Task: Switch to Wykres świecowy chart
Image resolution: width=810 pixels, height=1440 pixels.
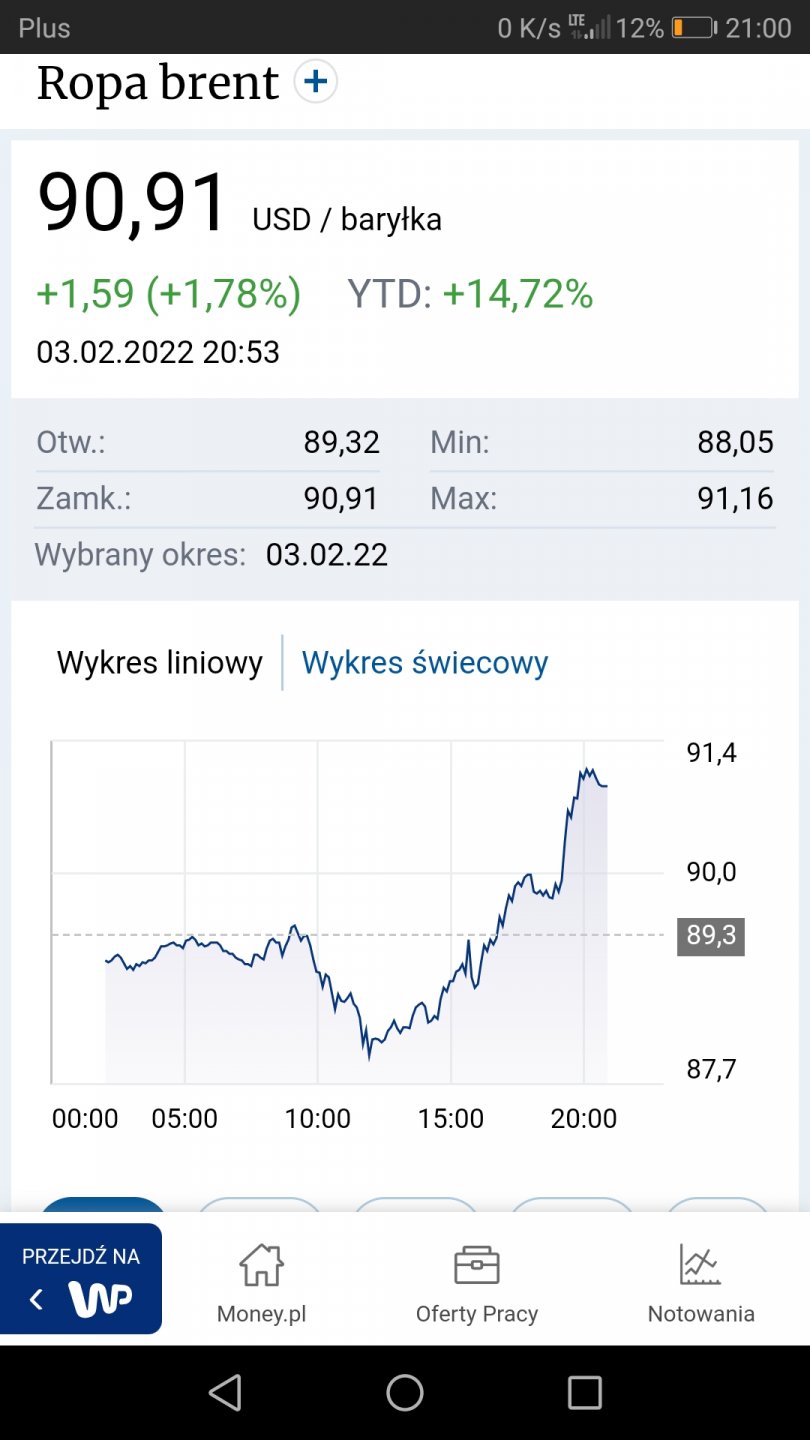Action: pos(425,663)
